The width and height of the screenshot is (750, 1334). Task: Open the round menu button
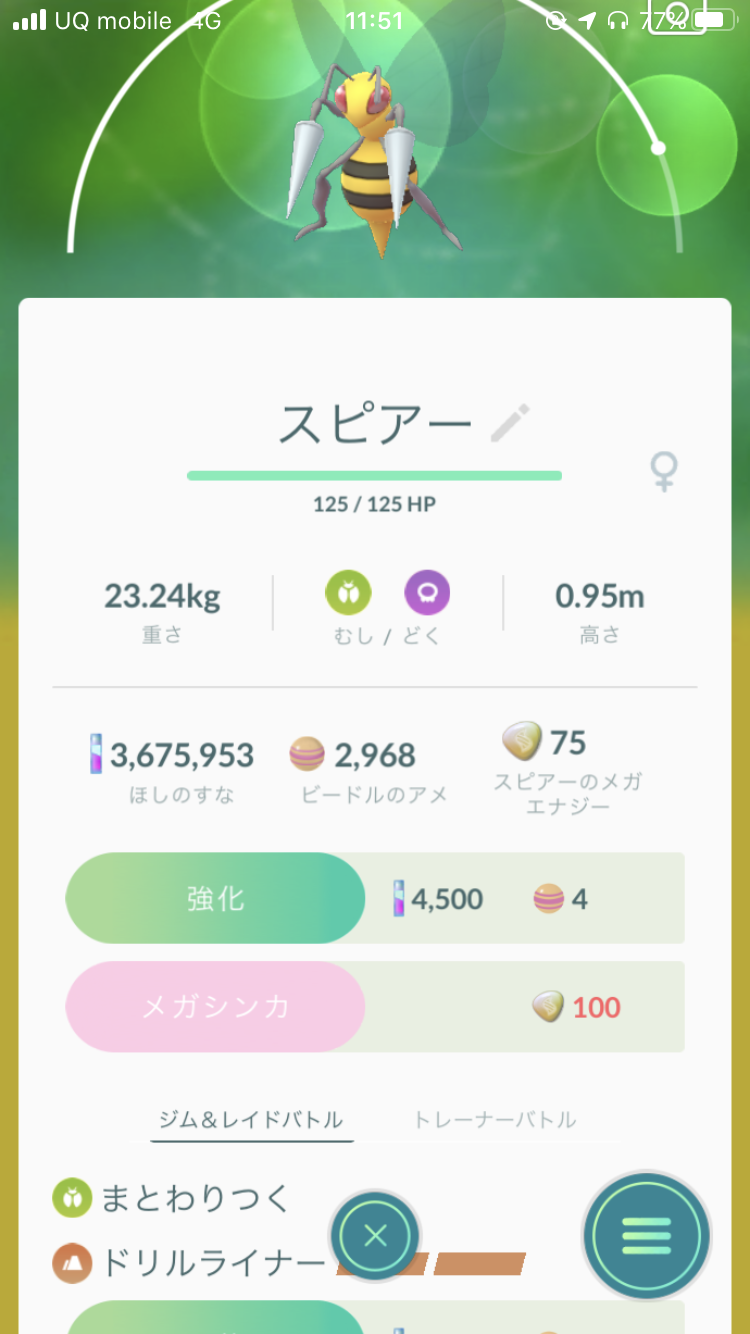click(647, 1237)
